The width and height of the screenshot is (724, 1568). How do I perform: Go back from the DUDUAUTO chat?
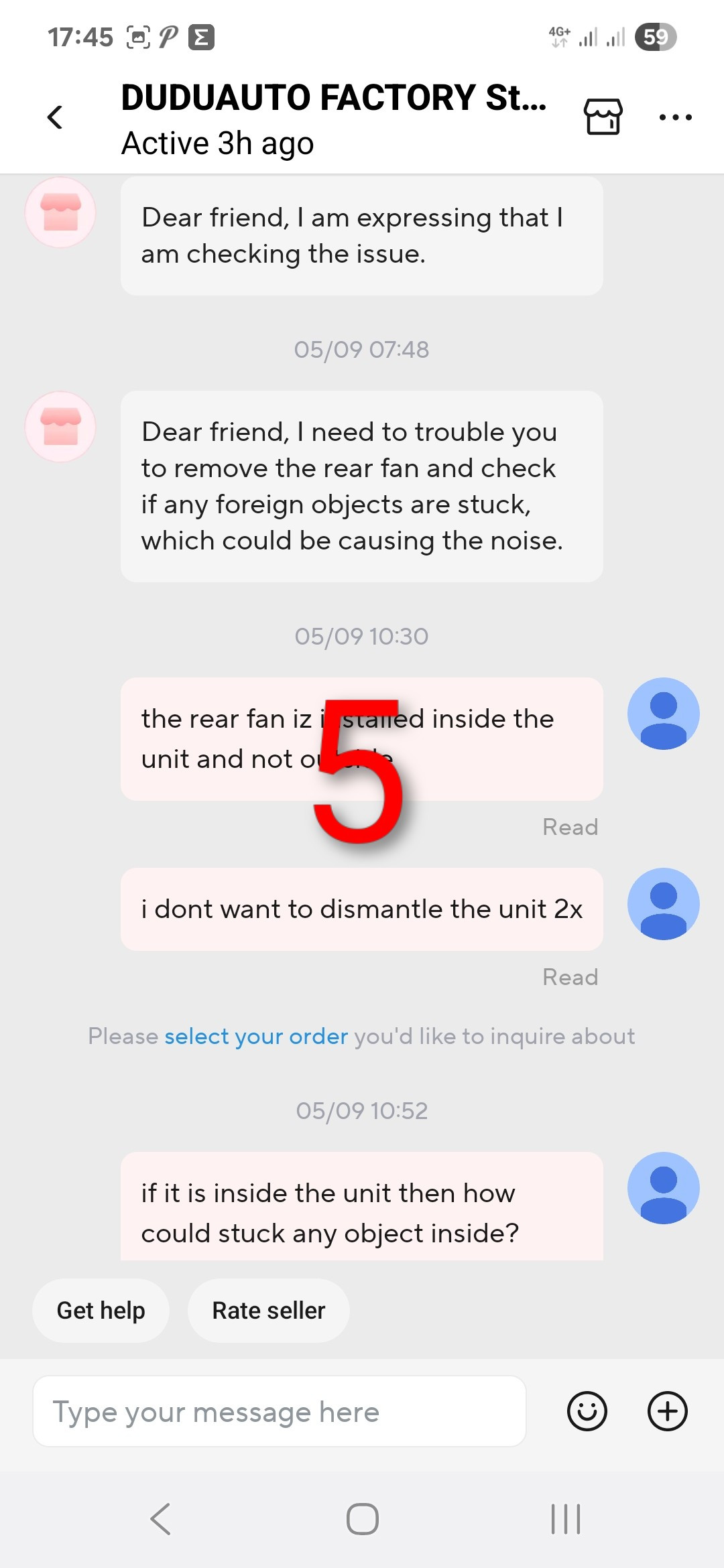point(55,117)
